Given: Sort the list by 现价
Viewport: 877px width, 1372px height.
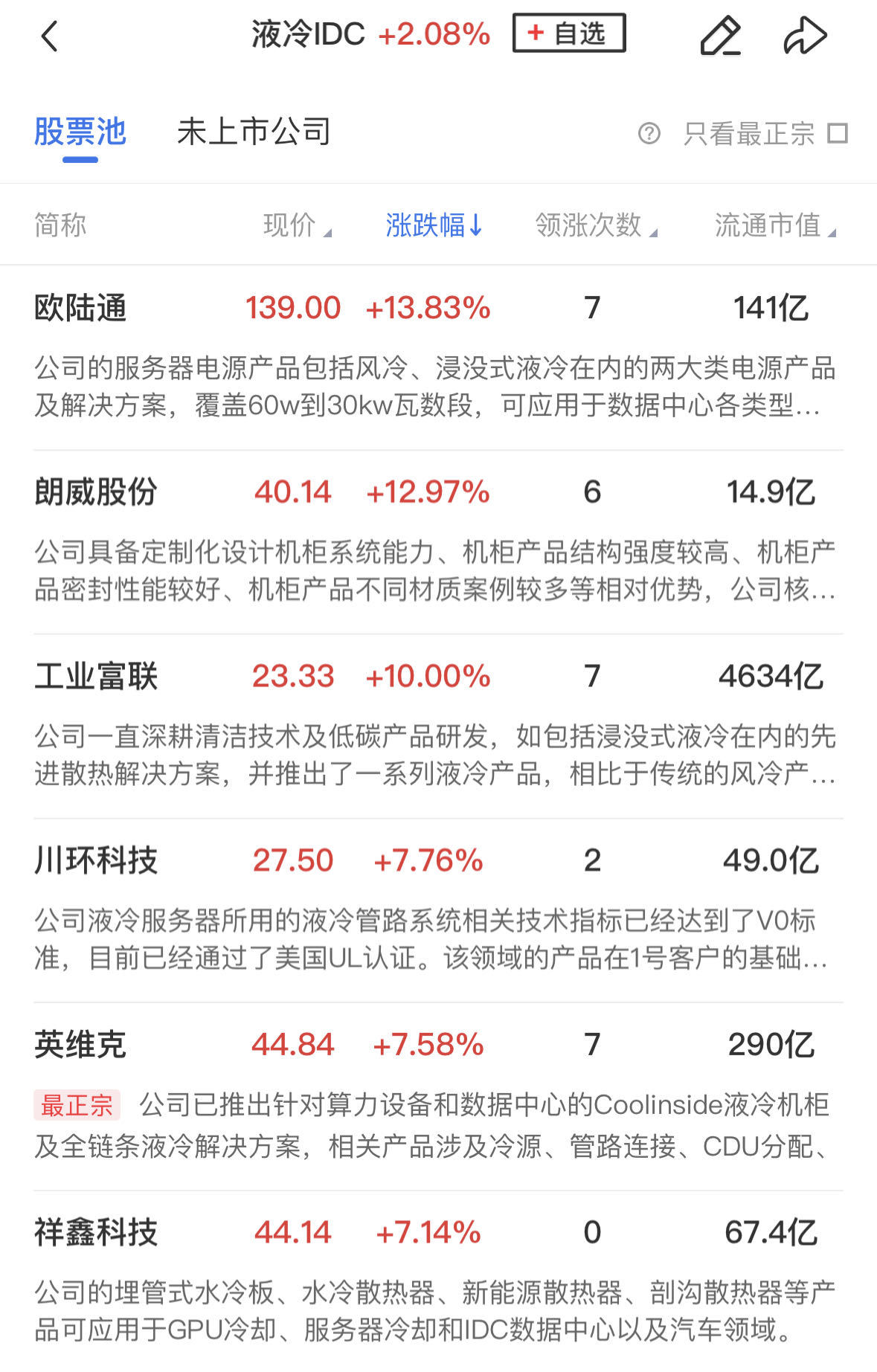Looking at the screenshot, I should (297, 225).
